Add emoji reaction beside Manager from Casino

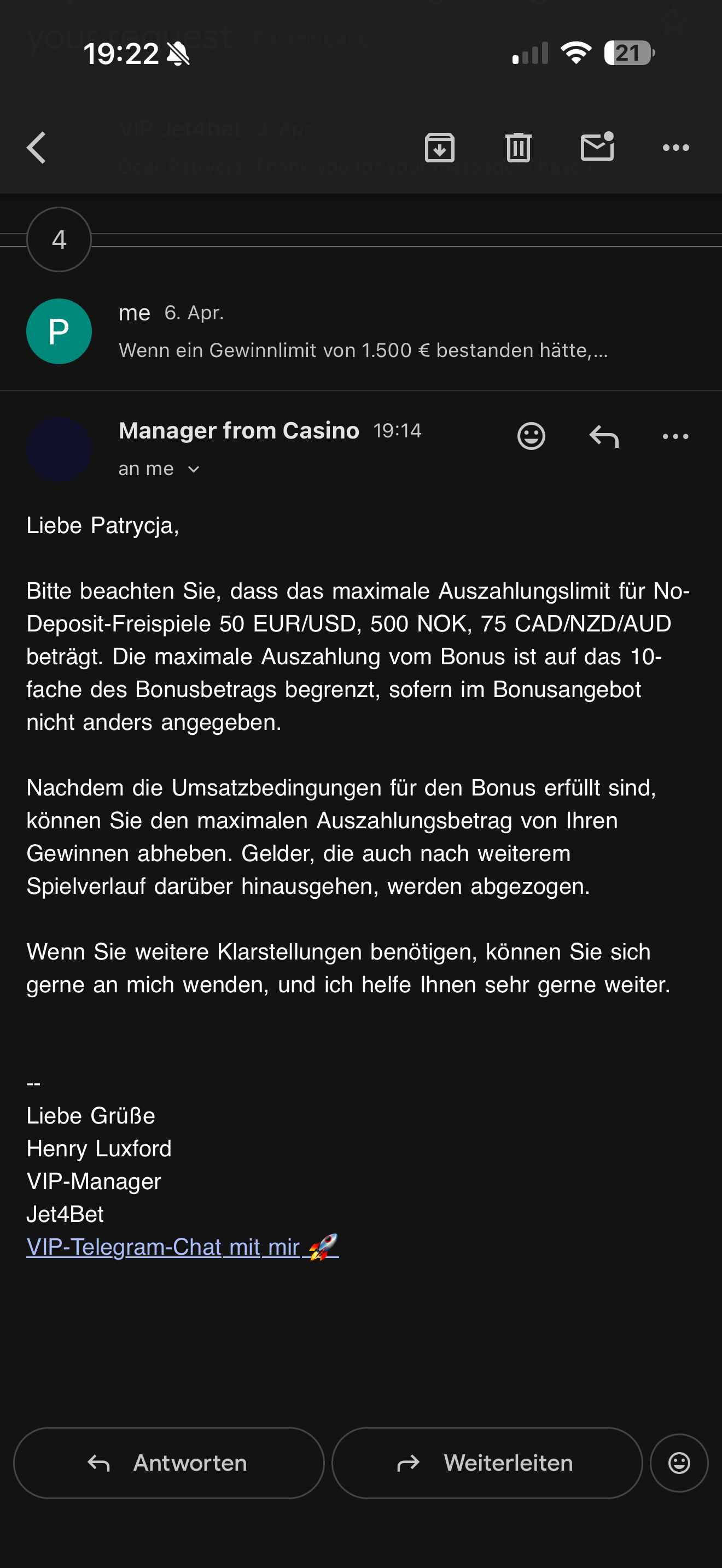[x=531, y=436]
